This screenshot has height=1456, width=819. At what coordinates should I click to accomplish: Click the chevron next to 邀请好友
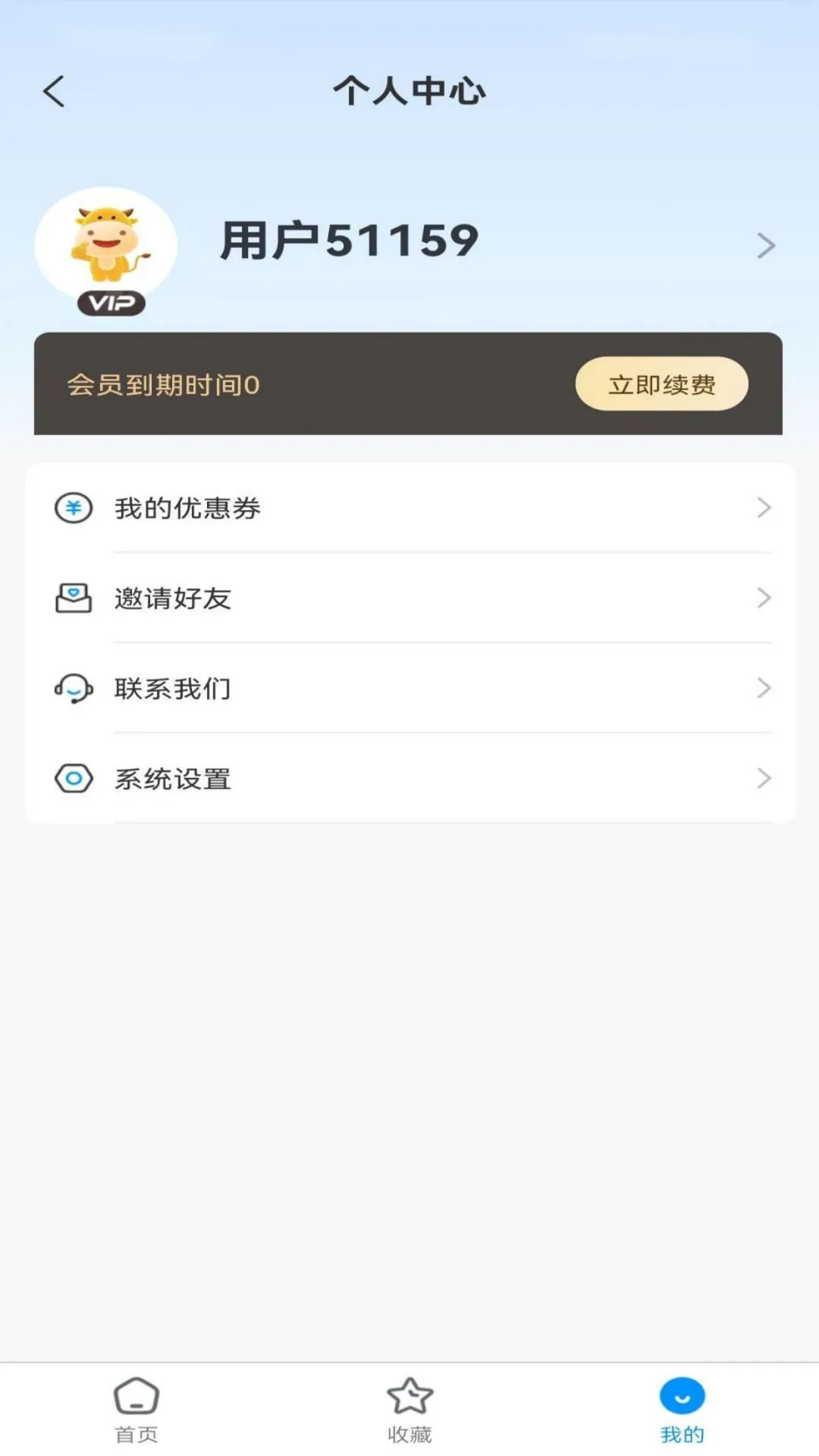[764, 598]
